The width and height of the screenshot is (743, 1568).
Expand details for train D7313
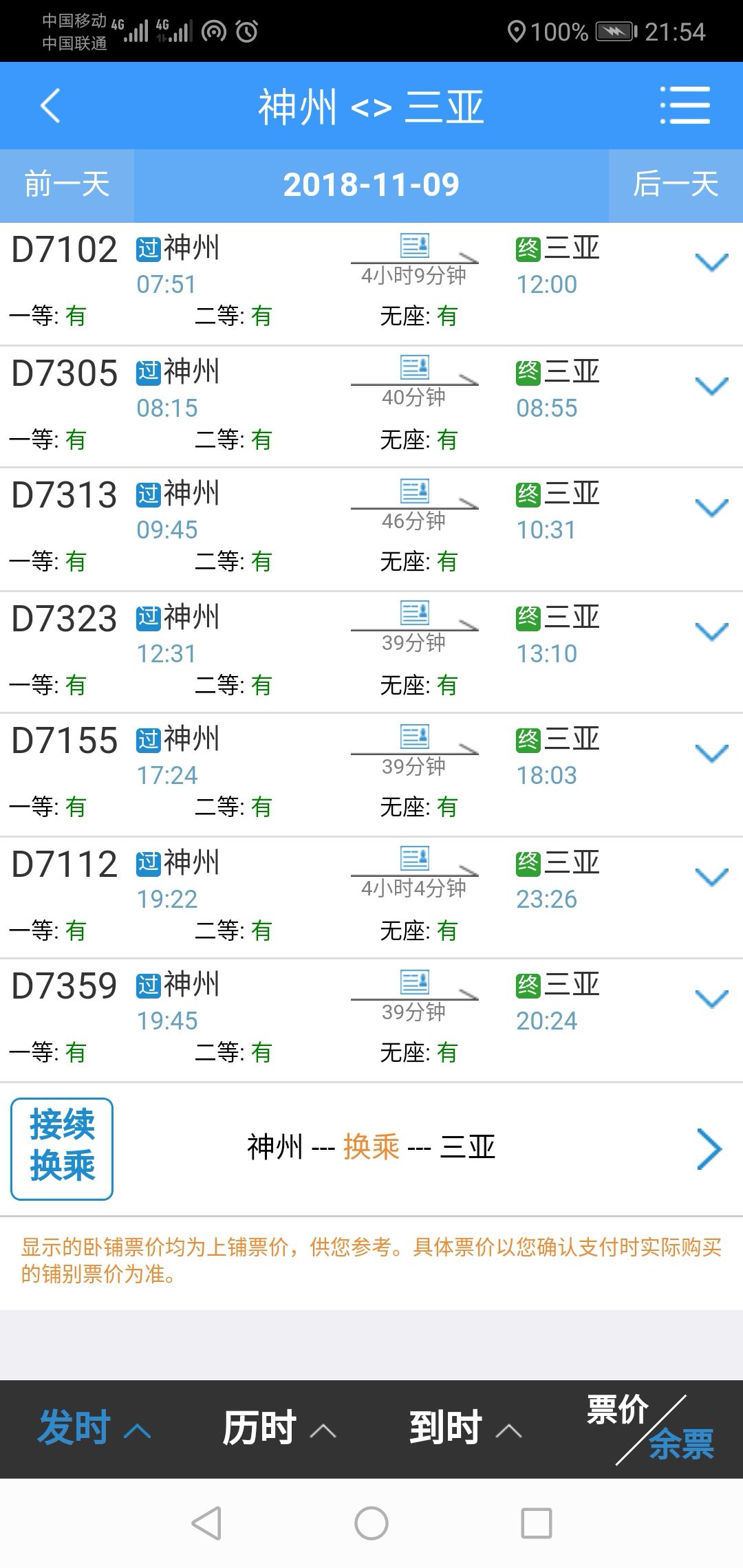[x=711, y=508]
